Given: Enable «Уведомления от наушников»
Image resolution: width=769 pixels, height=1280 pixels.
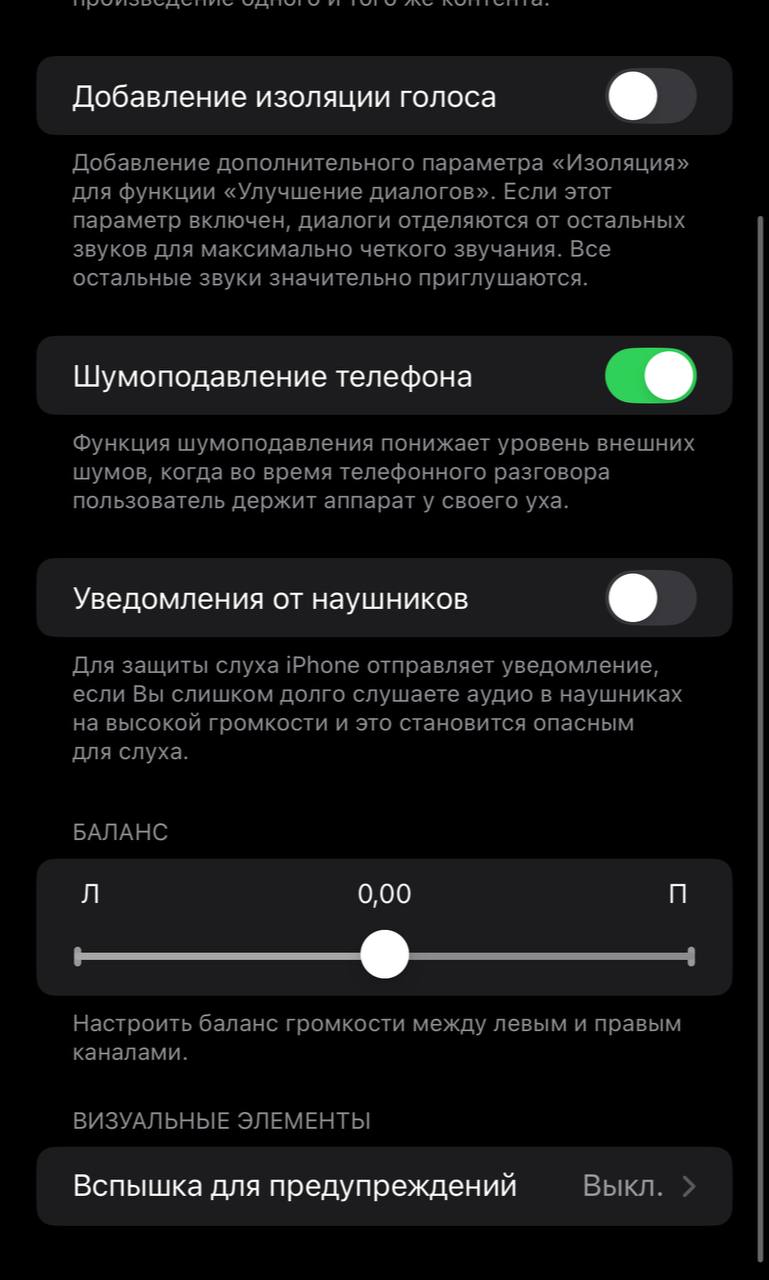Looking at the screenshot, I should pos(651,598).
